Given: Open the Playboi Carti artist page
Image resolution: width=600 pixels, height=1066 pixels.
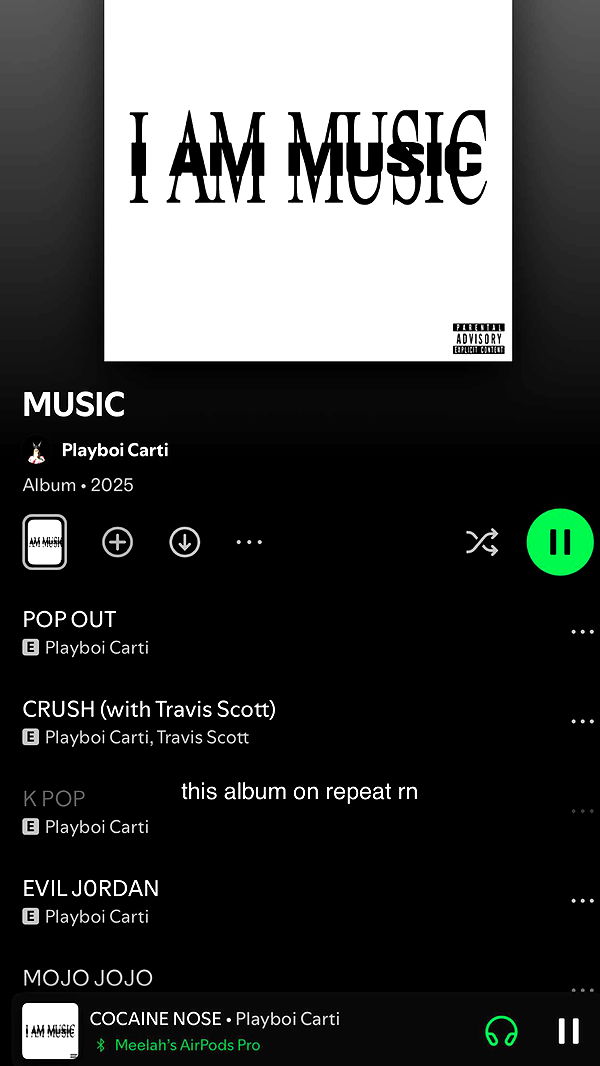Looking at the screenshot, I should [x=114, y=451].
